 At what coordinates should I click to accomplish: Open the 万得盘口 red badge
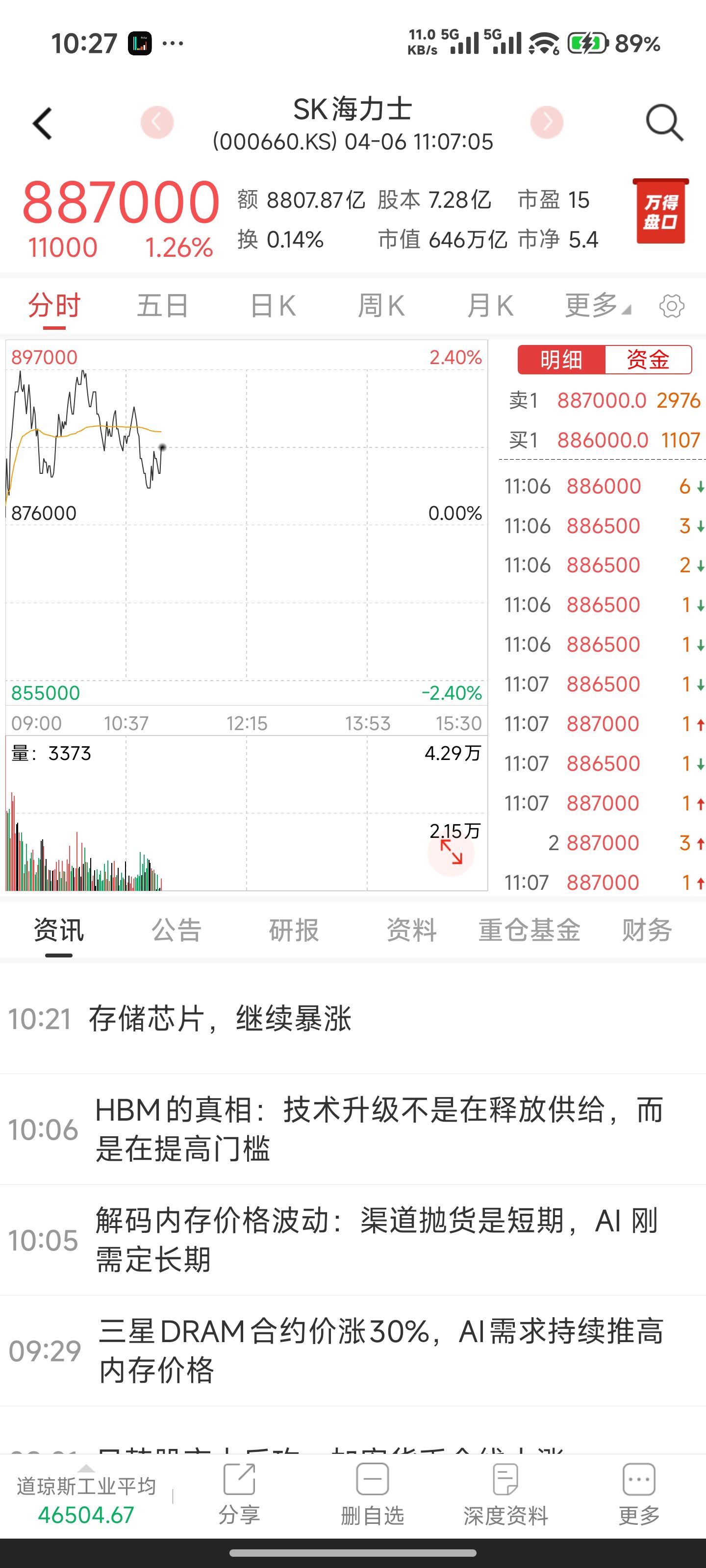661,211
